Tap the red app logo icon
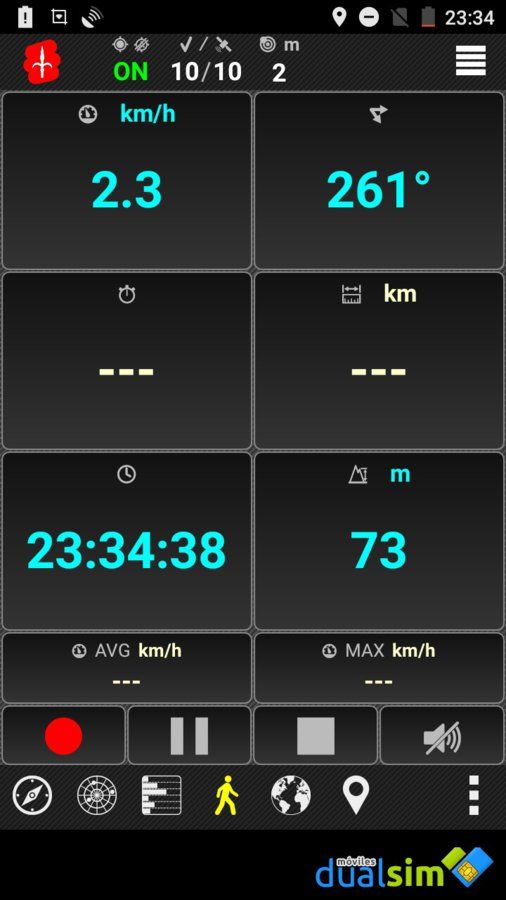Image resolution: width=506 pixels, height=900 pixels. pos(41,61)
